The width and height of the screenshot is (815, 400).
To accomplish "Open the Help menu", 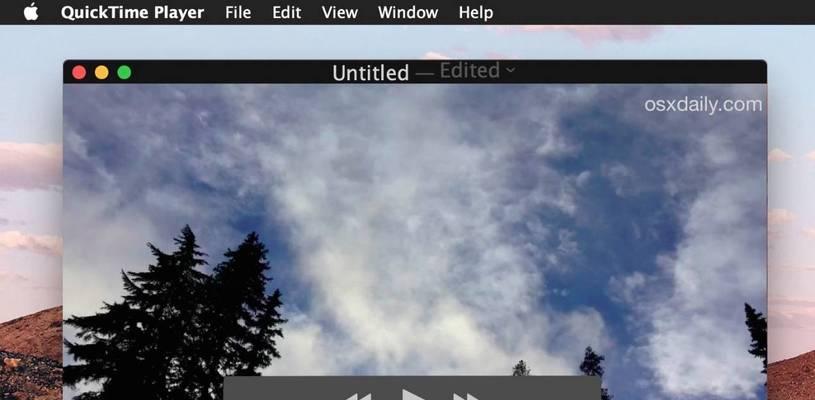I will (x=475, y=13).
